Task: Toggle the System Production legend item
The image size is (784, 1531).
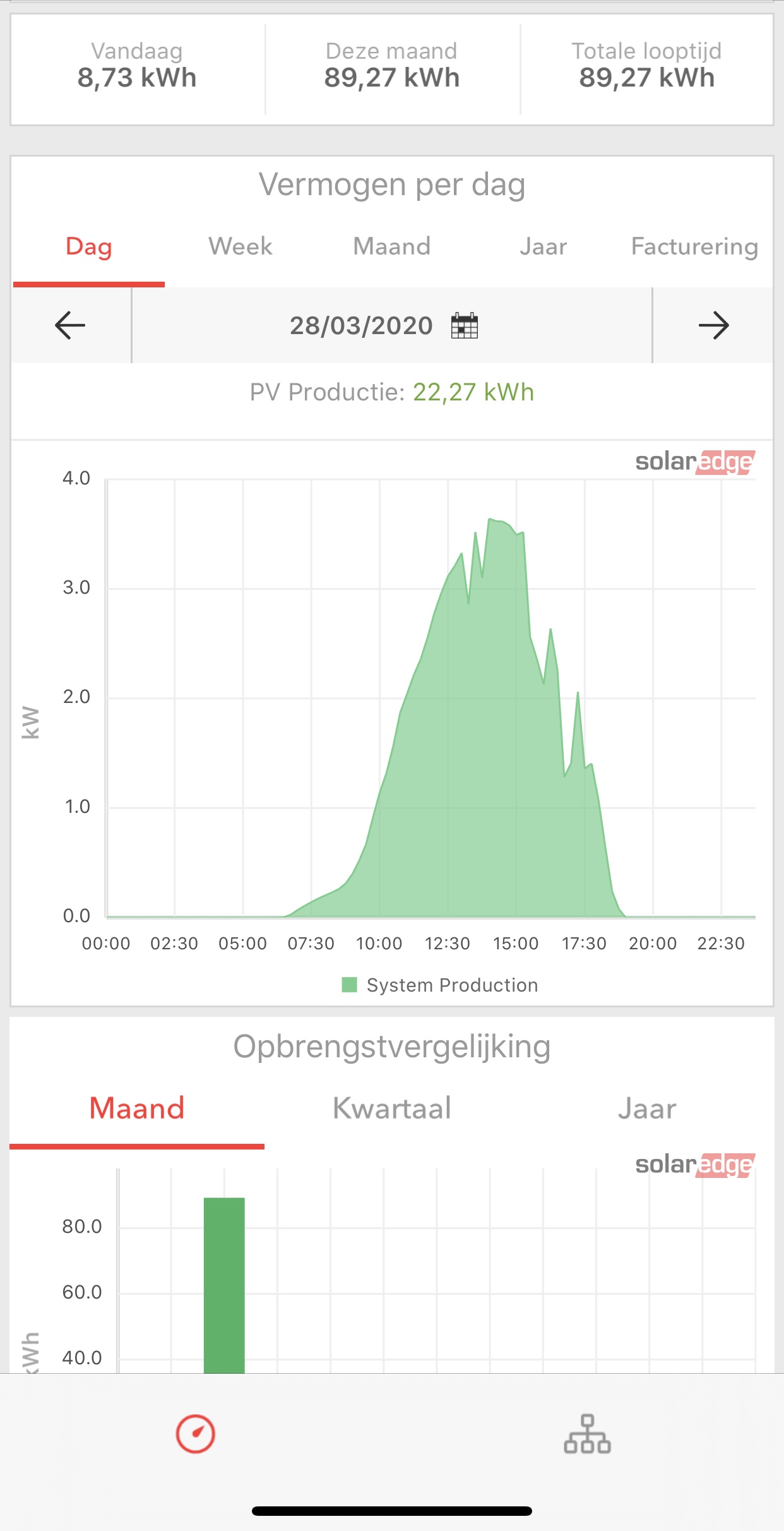Action: tap(440, 985)
